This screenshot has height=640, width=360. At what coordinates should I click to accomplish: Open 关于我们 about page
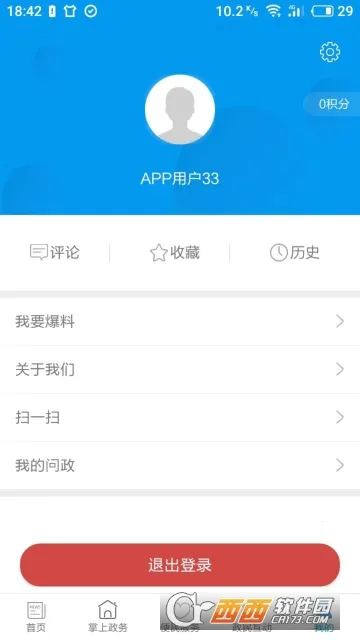tap(180, 369)
